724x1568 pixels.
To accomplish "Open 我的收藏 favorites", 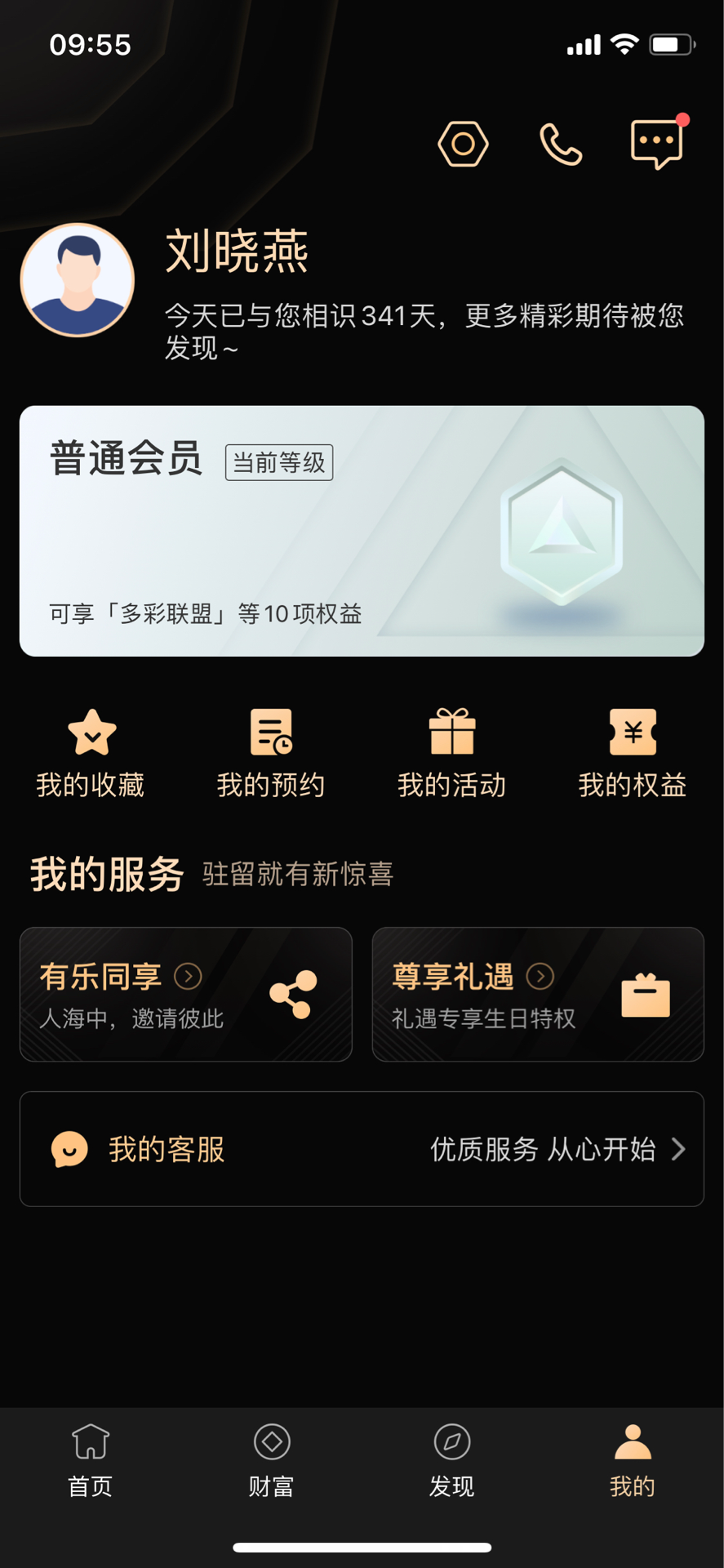I will click(91, 753).
